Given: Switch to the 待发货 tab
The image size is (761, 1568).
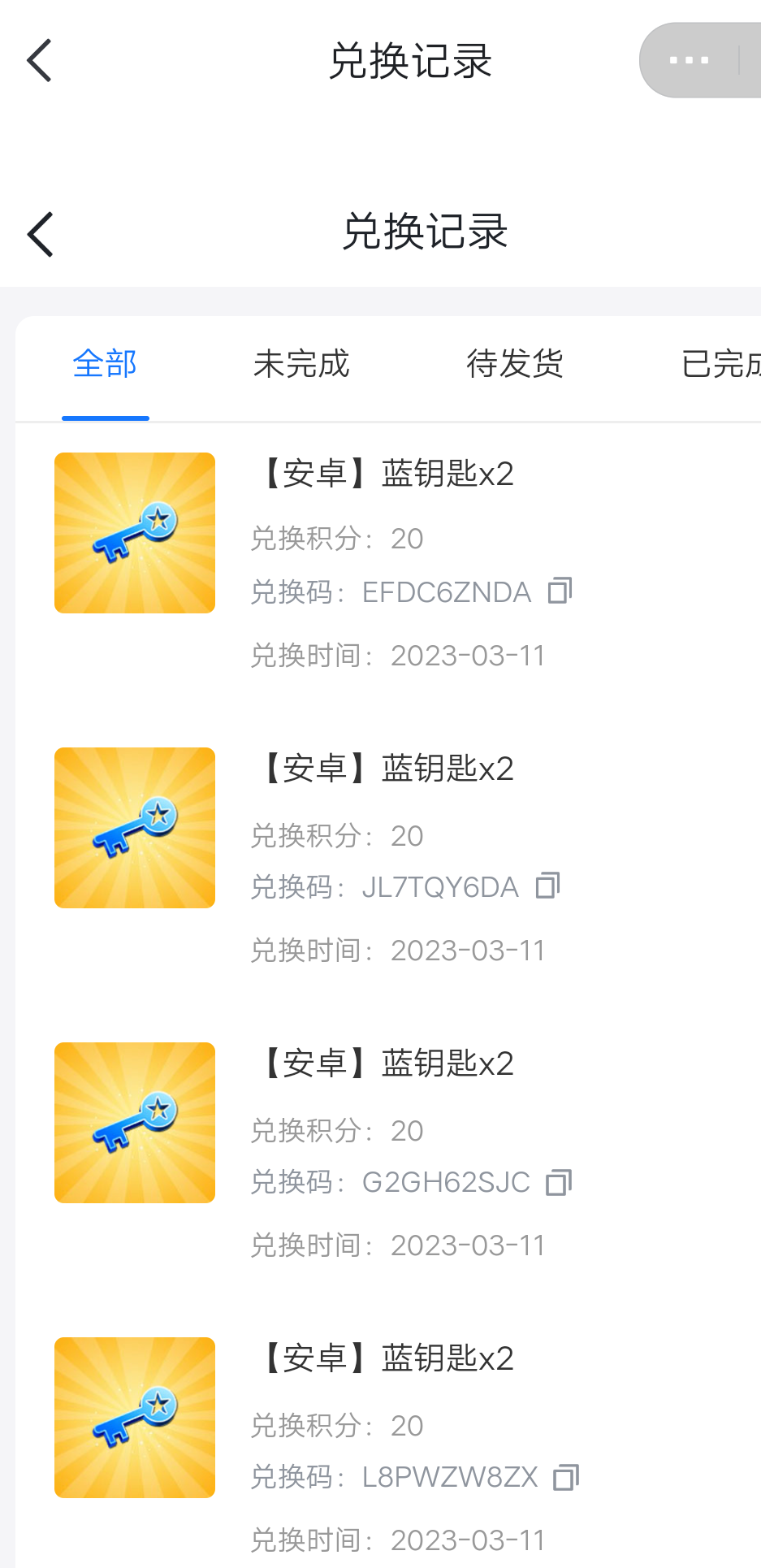Looking at the screenshot, I should click(x=515, y=364).
